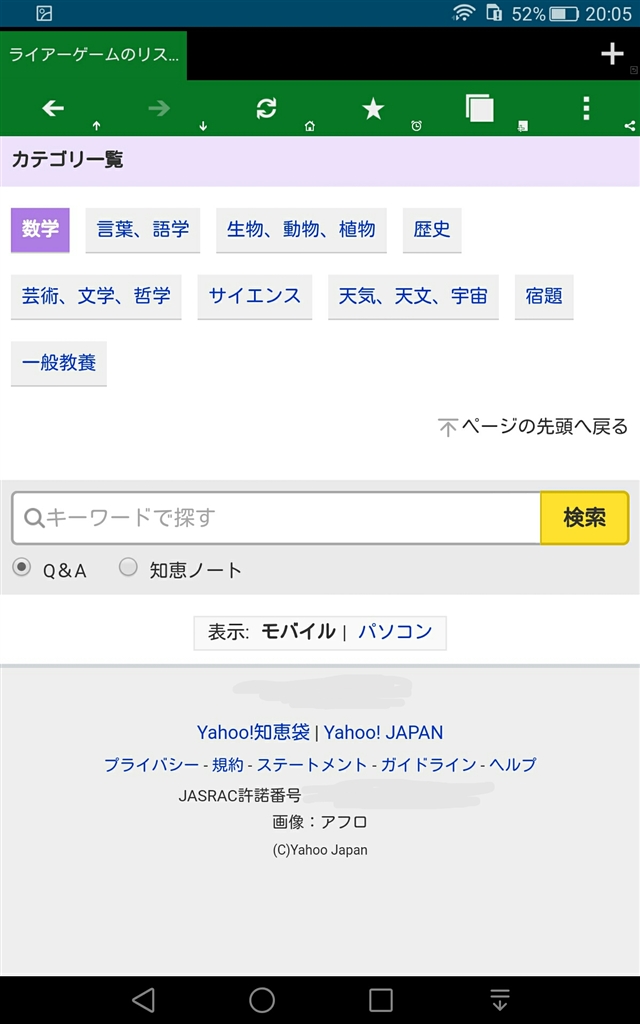Open the 生物、動物、植物 category
This screenshot has height=1024, width=640.
(301, 229)
